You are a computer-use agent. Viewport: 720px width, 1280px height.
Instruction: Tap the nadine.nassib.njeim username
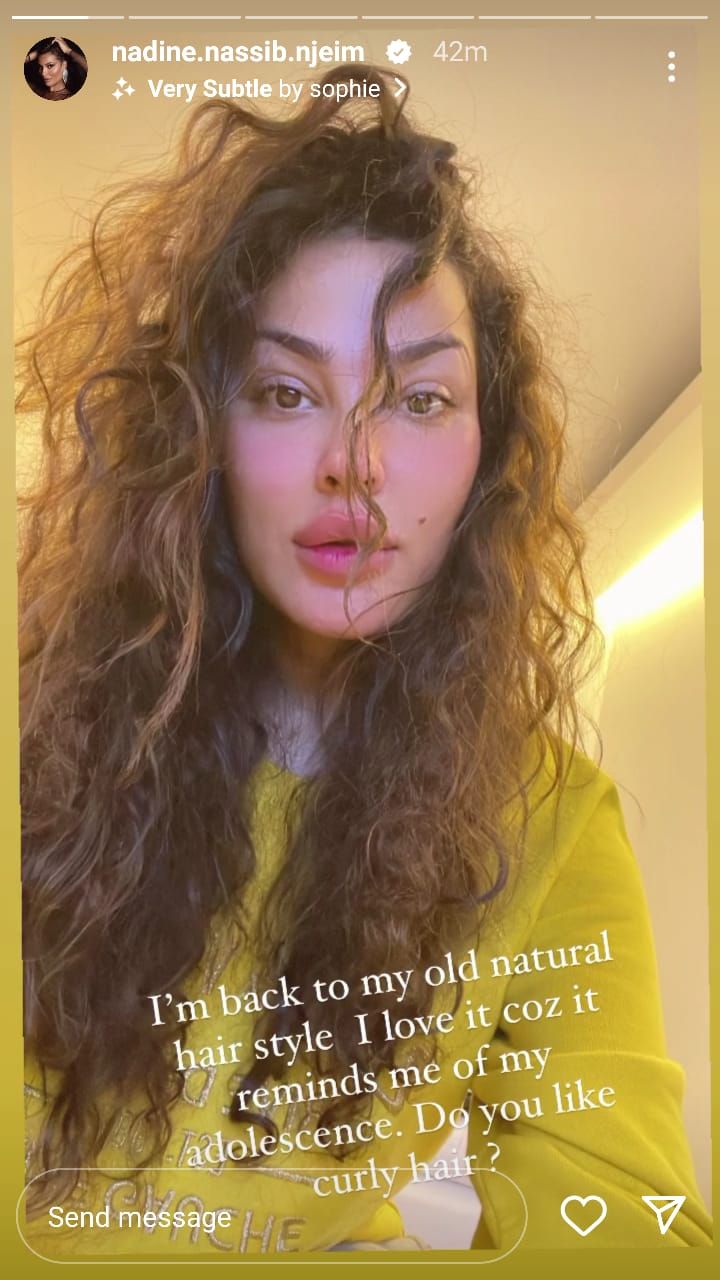[237, 52]
